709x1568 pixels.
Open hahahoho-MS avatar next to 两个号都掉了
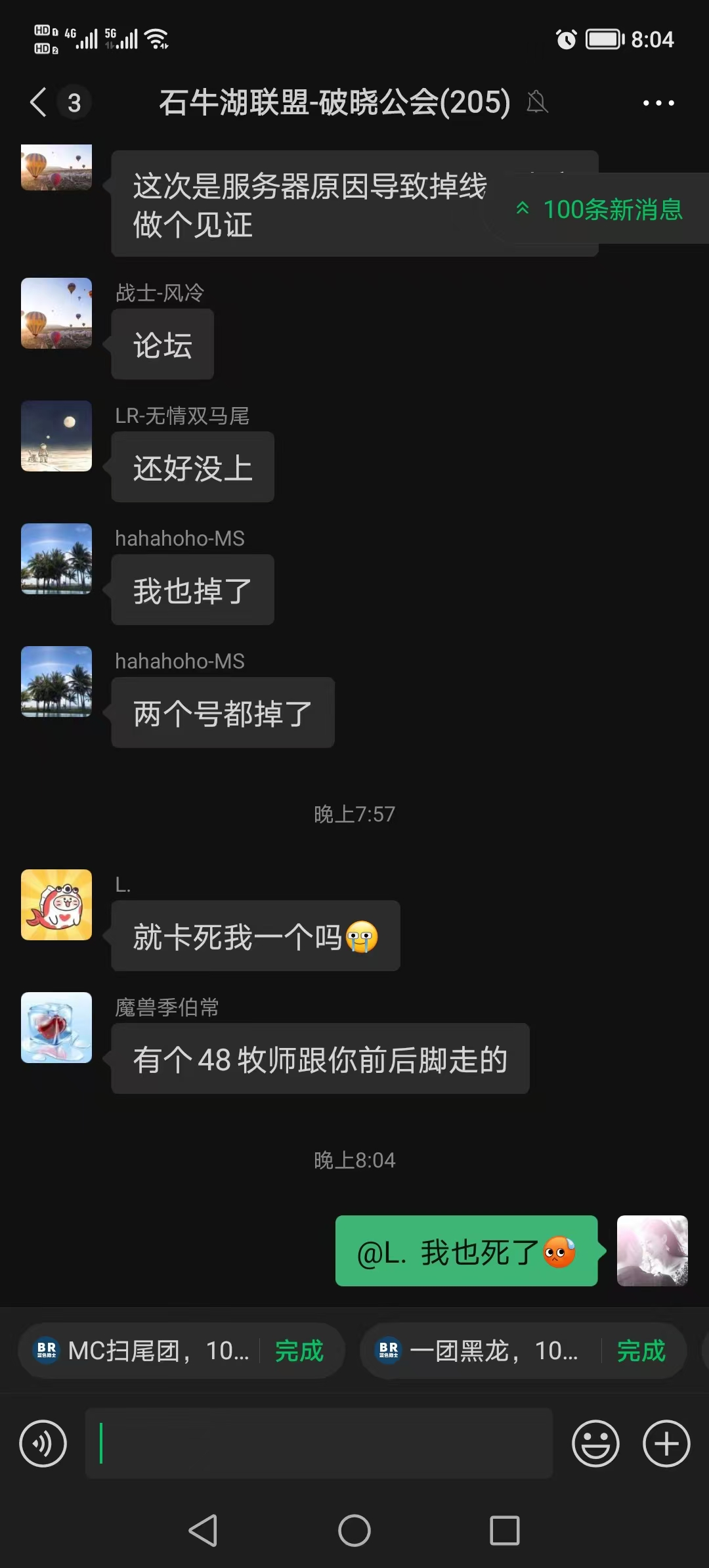tap(56, 682)
